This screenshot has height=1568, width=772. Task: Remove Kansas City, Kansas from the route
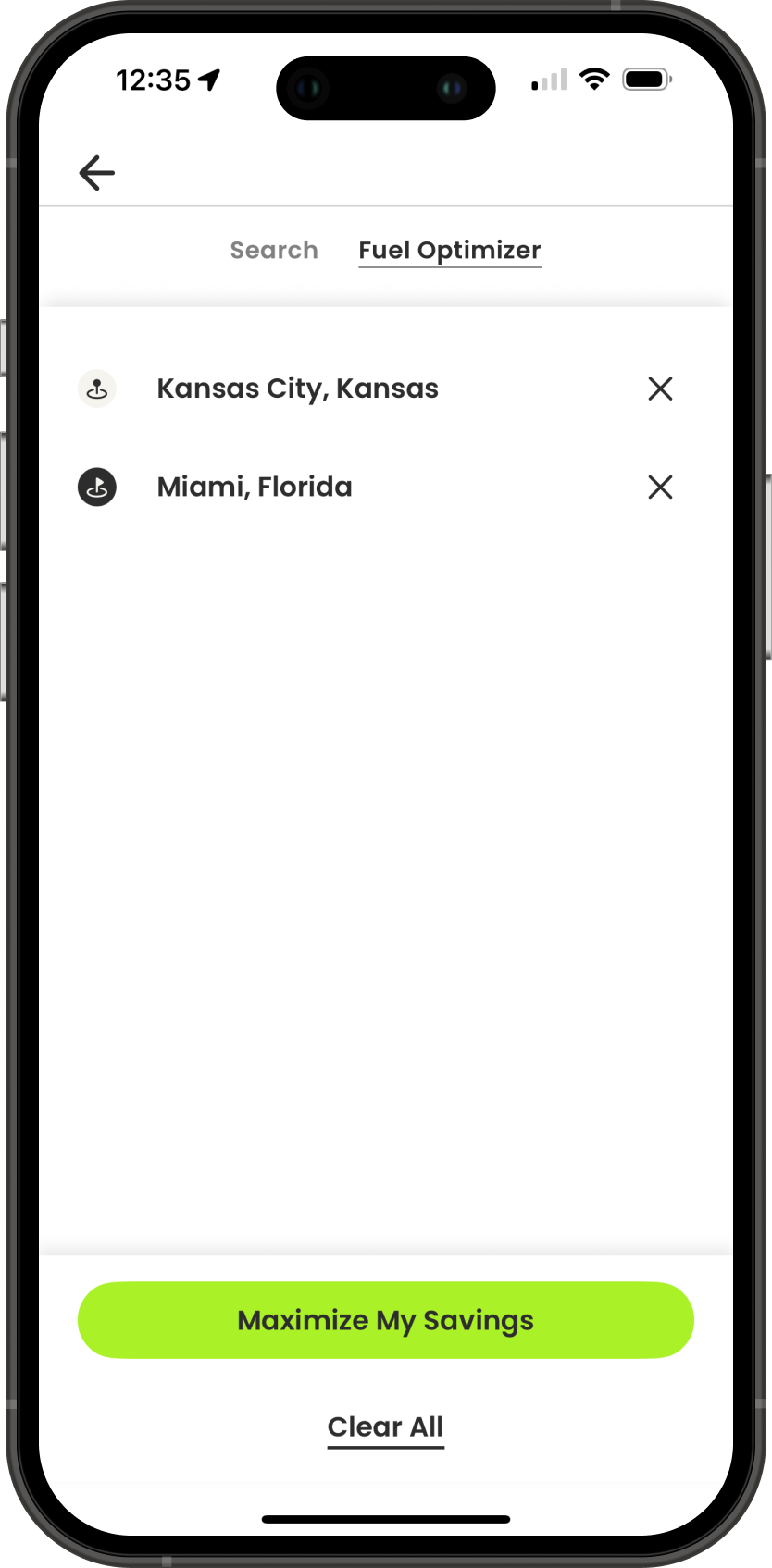tap(660, 389)
